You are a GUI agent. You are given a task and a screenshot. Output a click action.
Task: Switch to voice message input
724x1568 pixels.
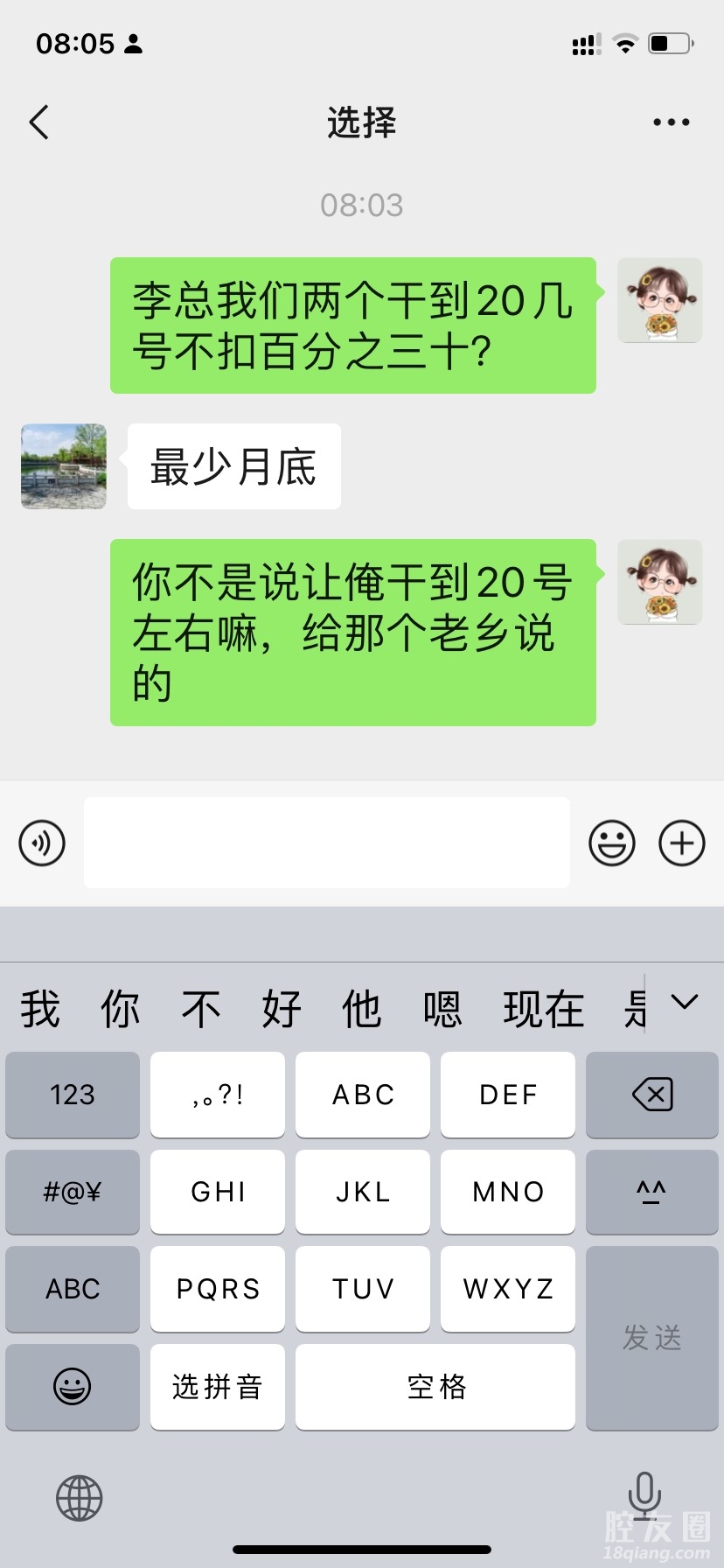[x=42, y=843]
